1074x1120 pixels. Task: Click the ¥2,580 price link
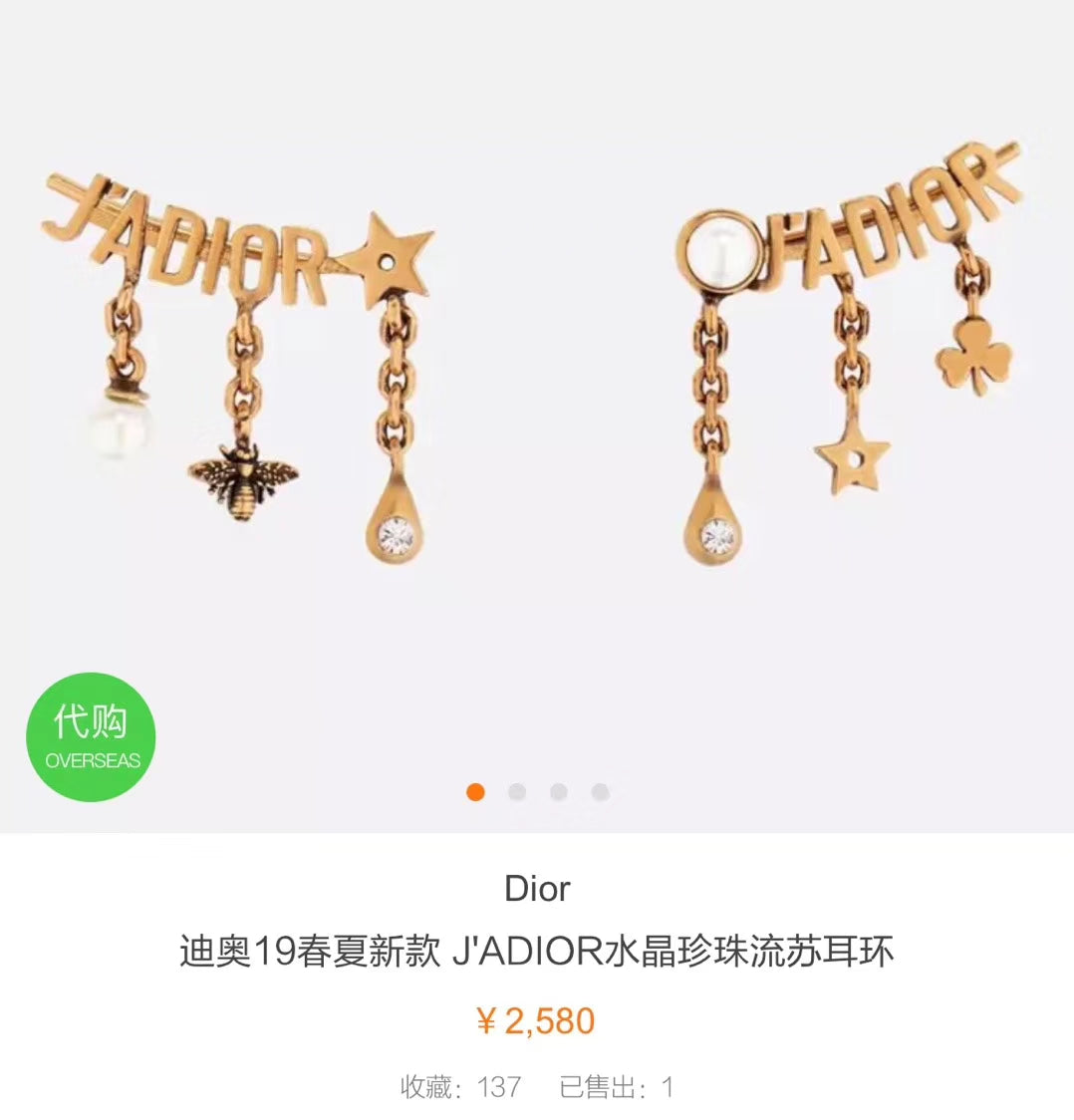point(537,1020)
